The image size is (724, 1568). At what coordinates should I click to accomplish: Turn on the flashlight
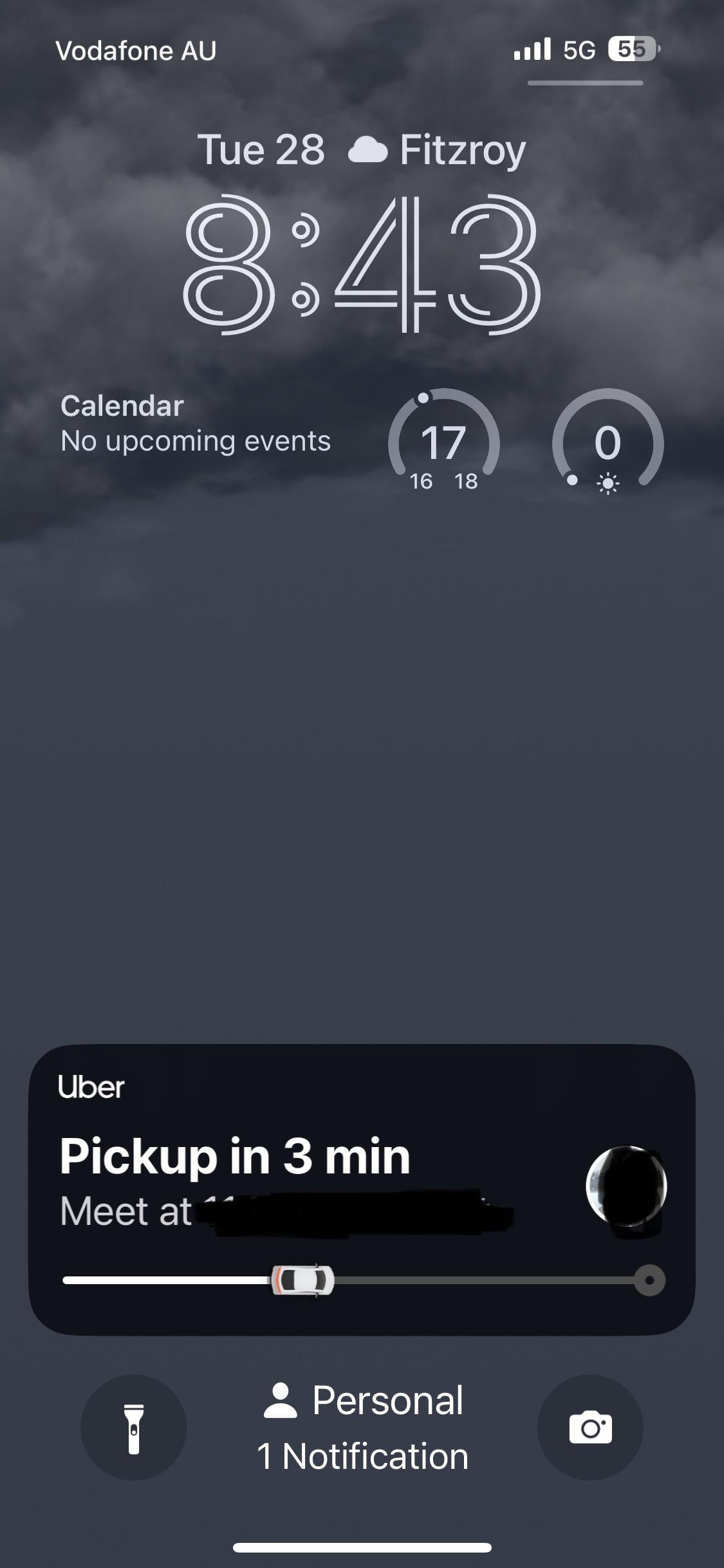(x=133, y=1427)
